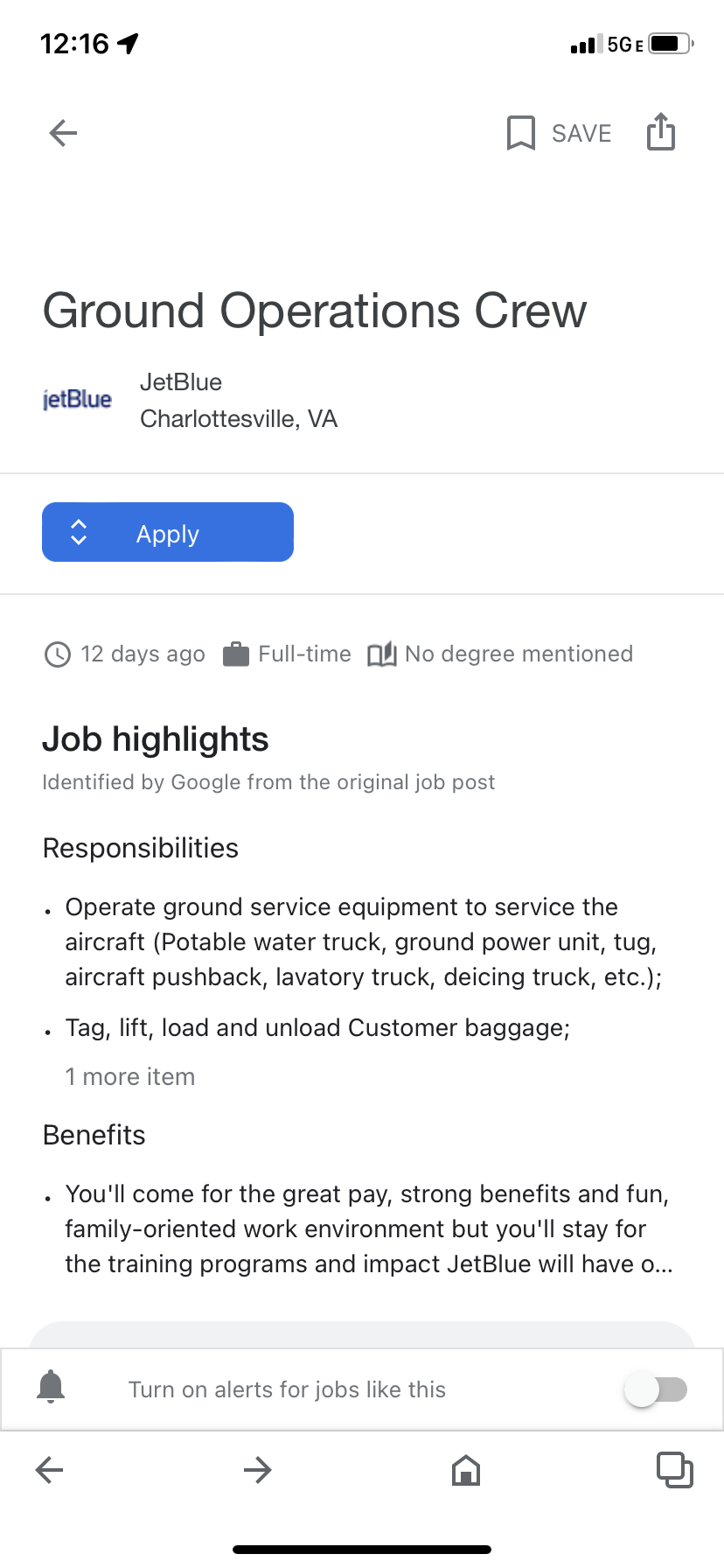
Task: Open the browser tabs switcher
Action: (x=674, y=1470)
